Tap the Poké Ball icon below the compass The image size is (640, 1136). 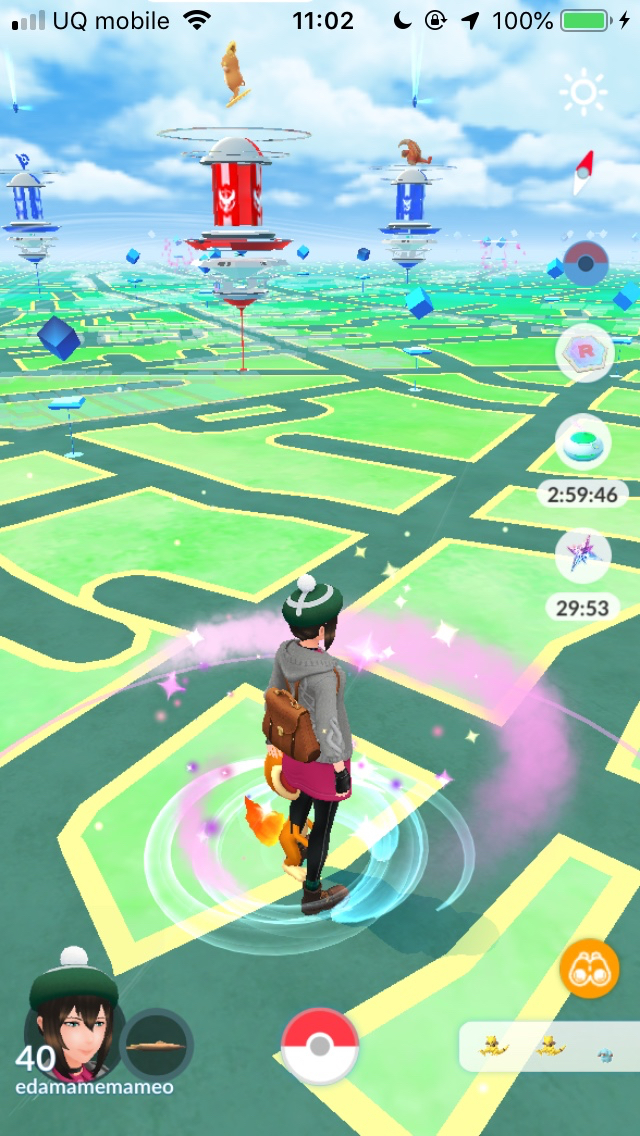click(x=585, y=264)
